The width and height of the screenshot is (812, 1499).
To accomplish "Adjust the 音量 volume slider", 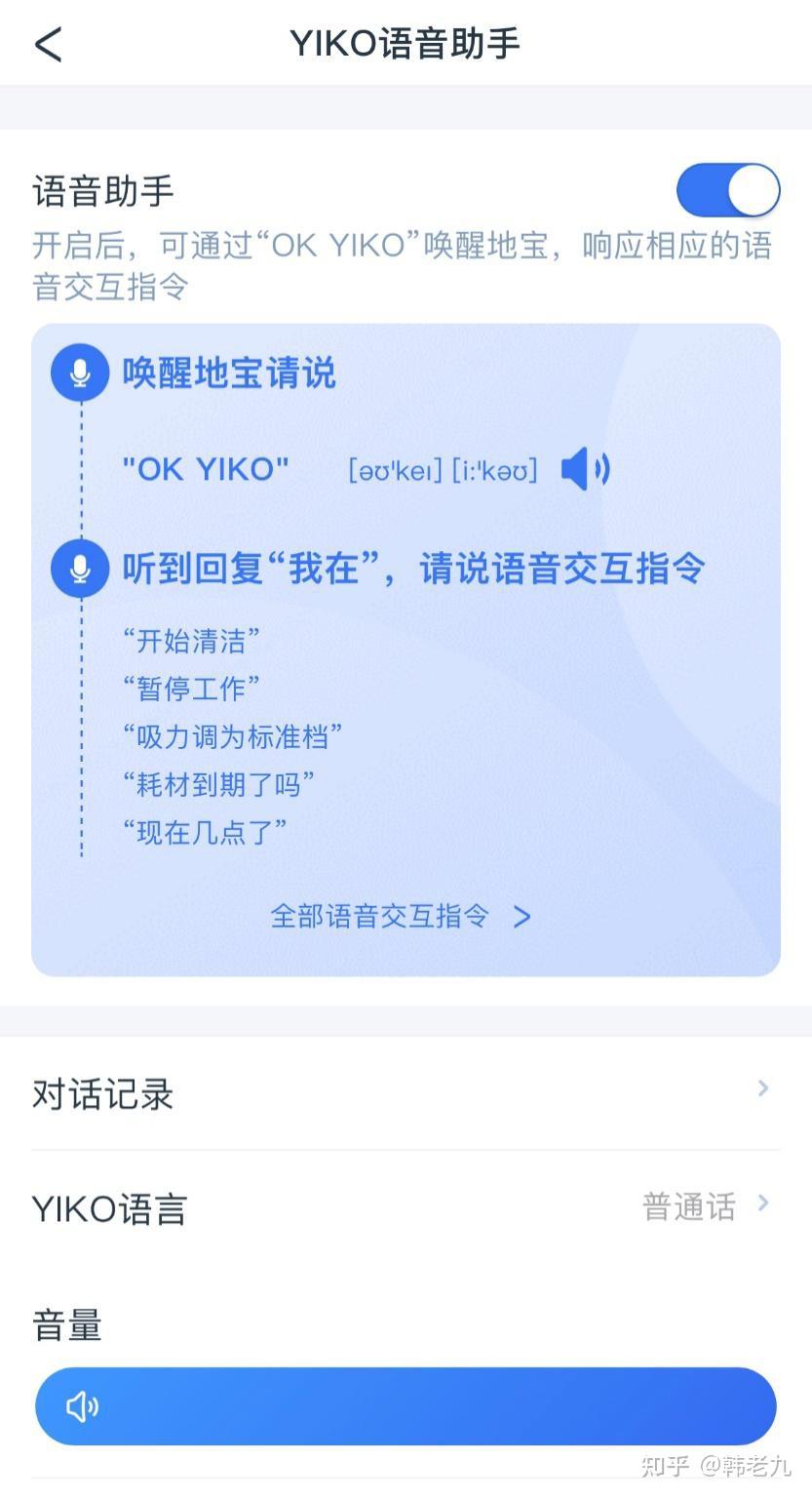I will click(x=406, y=1407).
